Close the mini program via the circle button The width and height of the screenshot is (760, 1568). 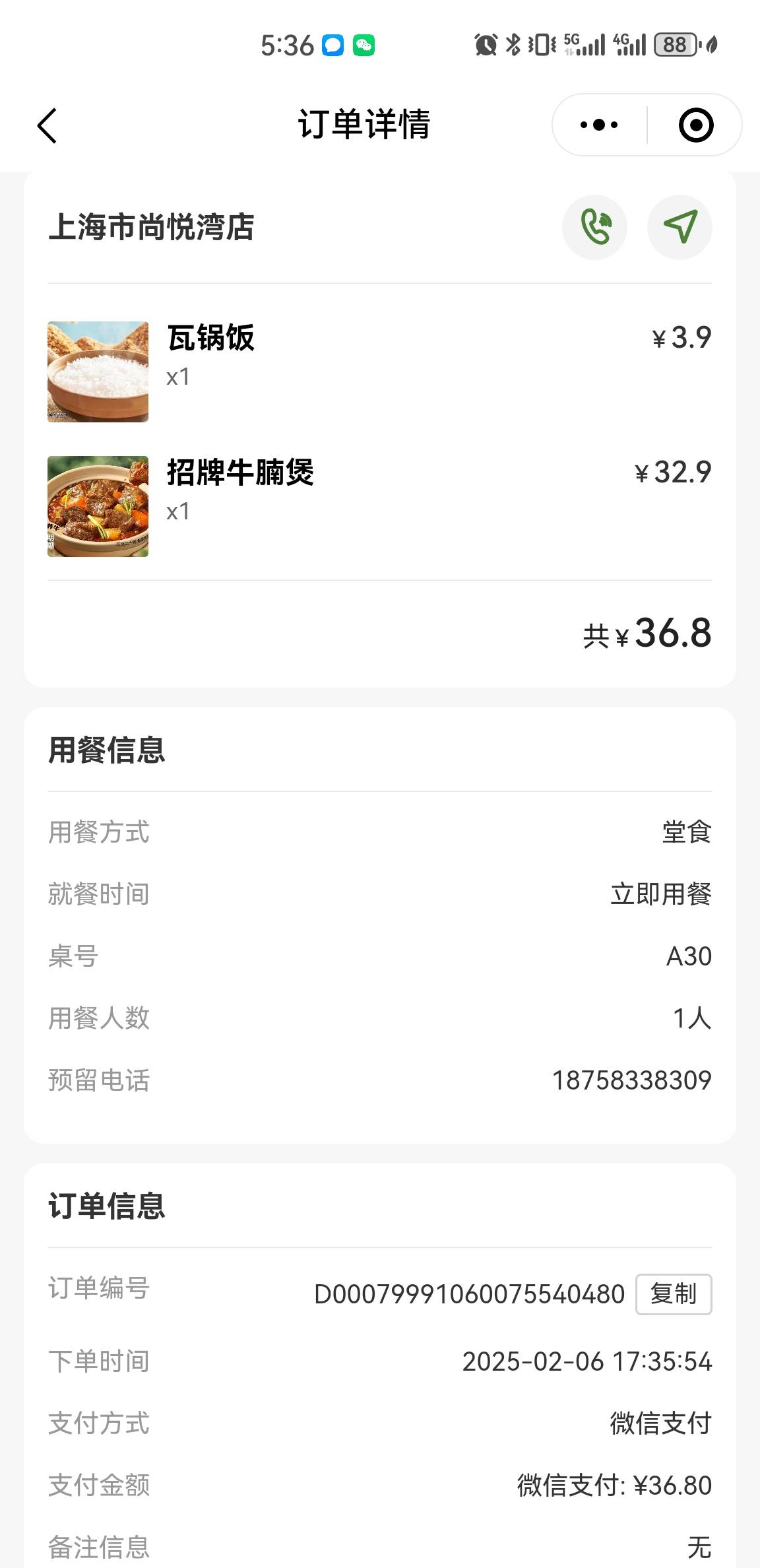pos(696,125)
